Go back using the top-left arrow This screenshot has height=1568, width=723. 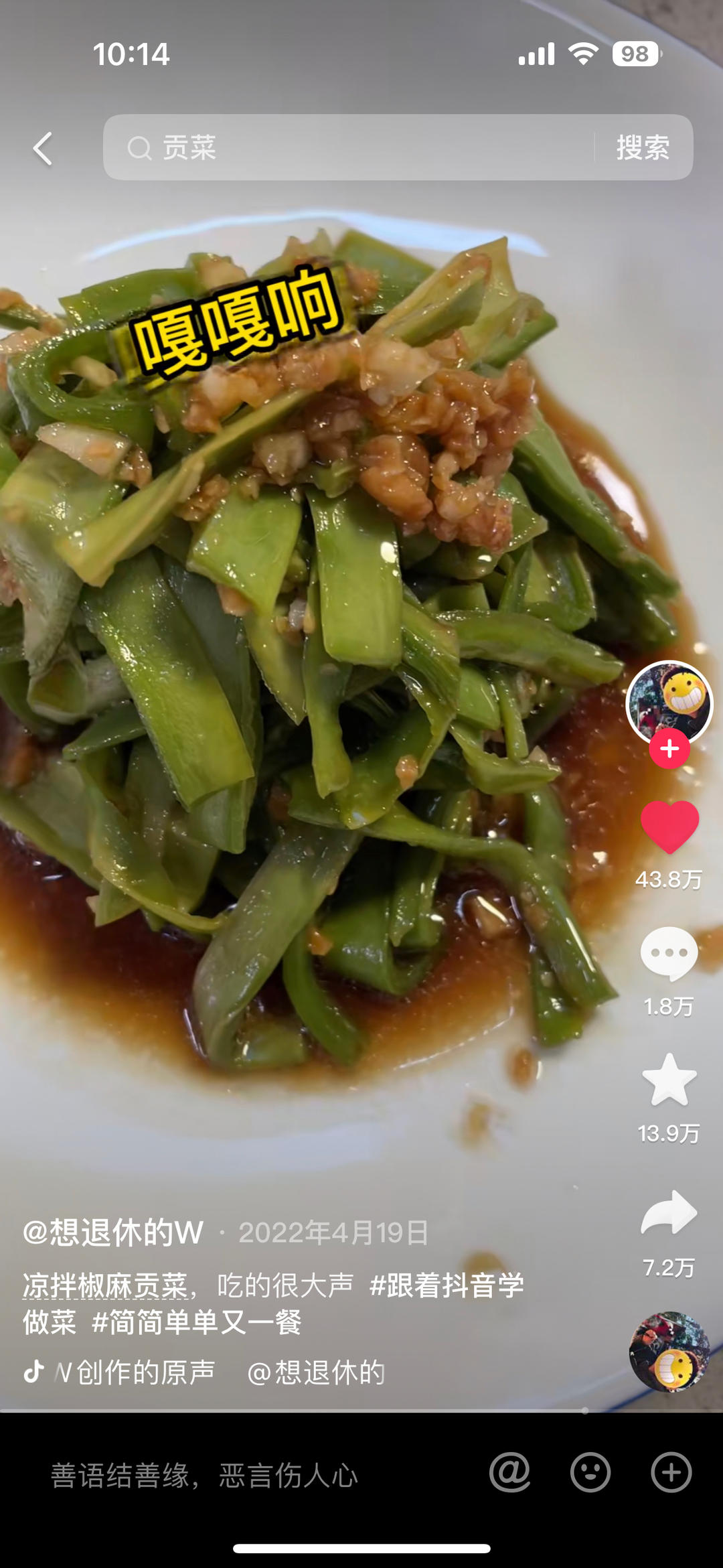click(43, 148)
